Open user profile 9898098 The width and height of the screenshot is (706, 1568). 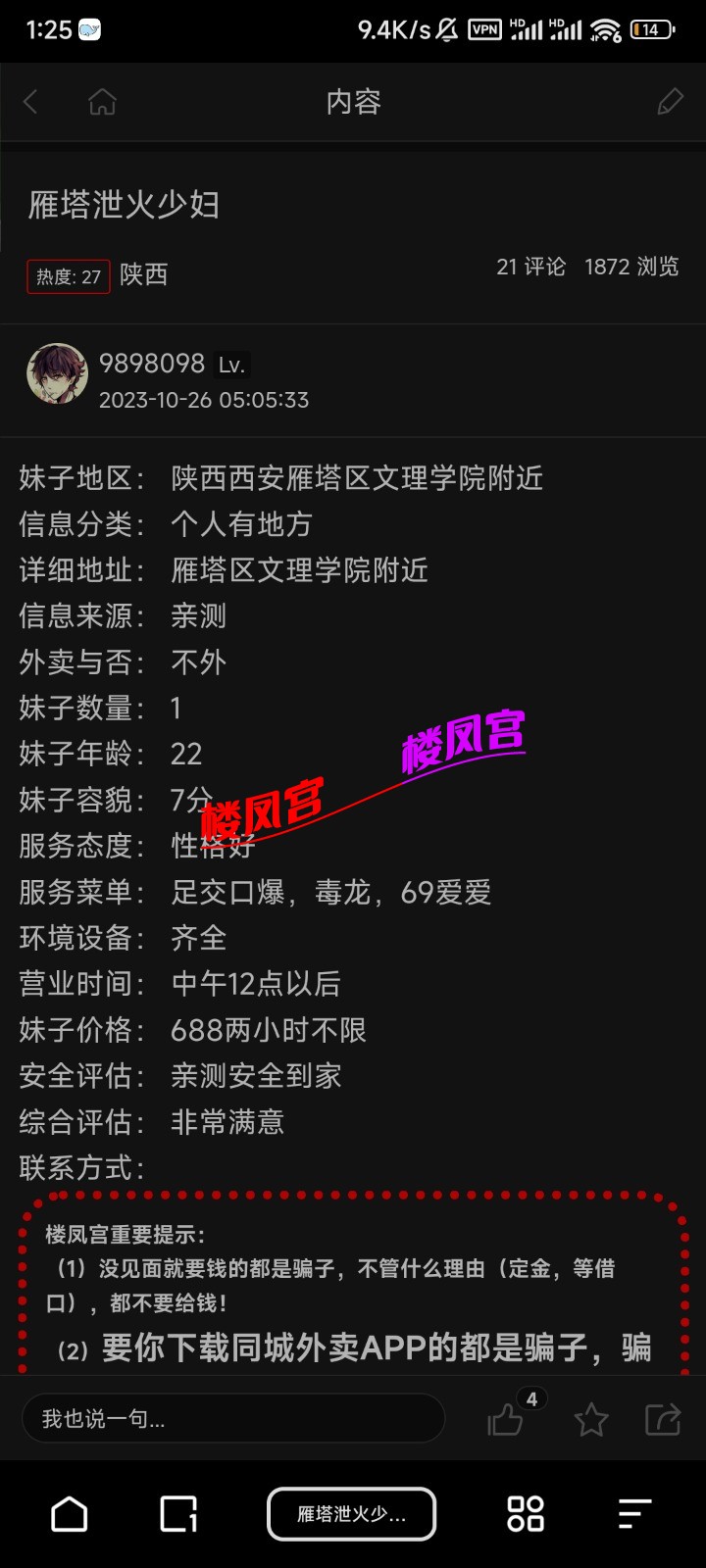click(152, 363)
